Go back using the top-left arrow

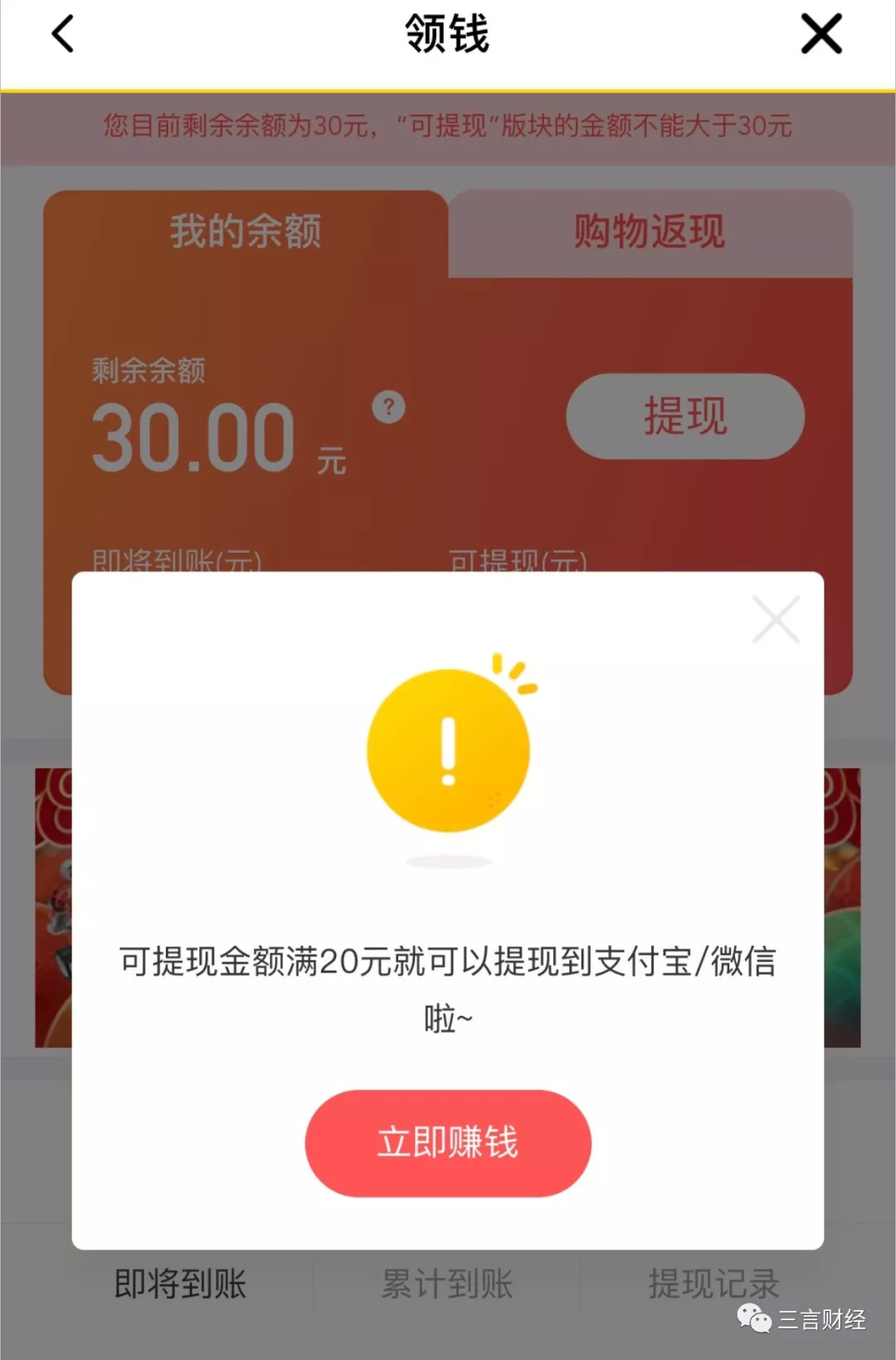click(x=63, y=35)
